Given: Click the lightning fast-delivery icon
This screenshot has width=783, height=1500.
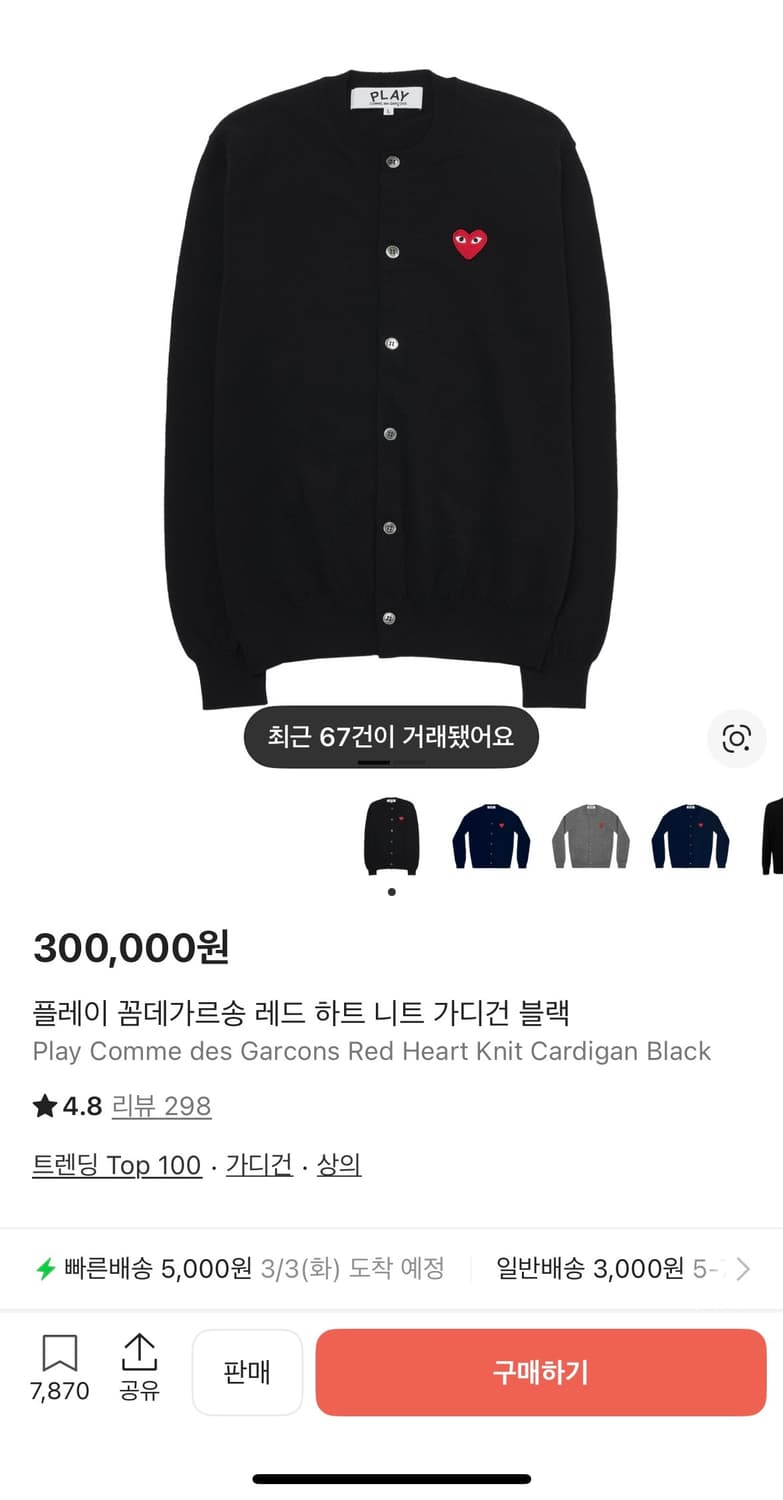Looking at the screenshot, I should 42,1268.
